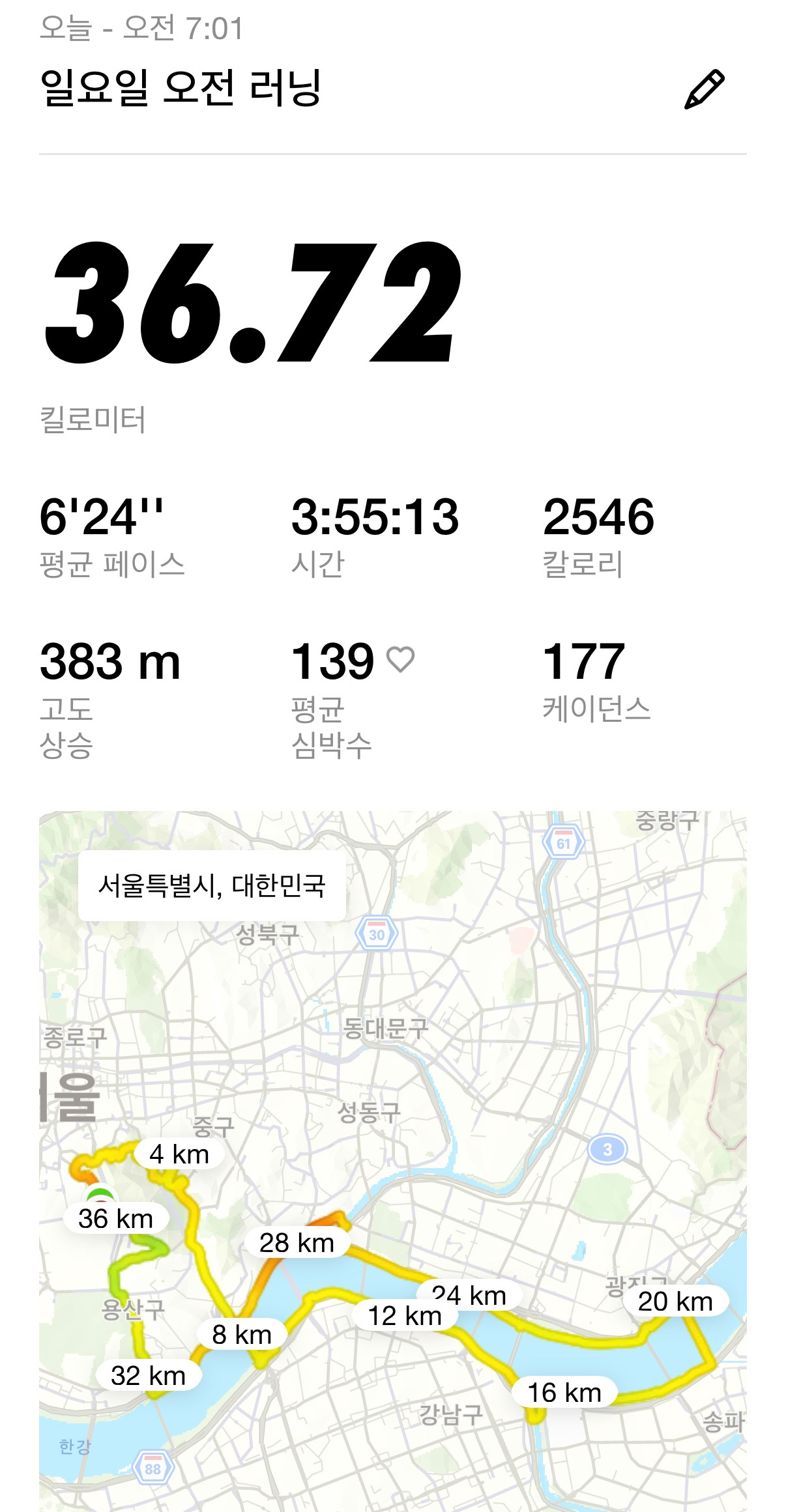
Task: Expand the 28 km split details
Action: tap(297, 1240)
